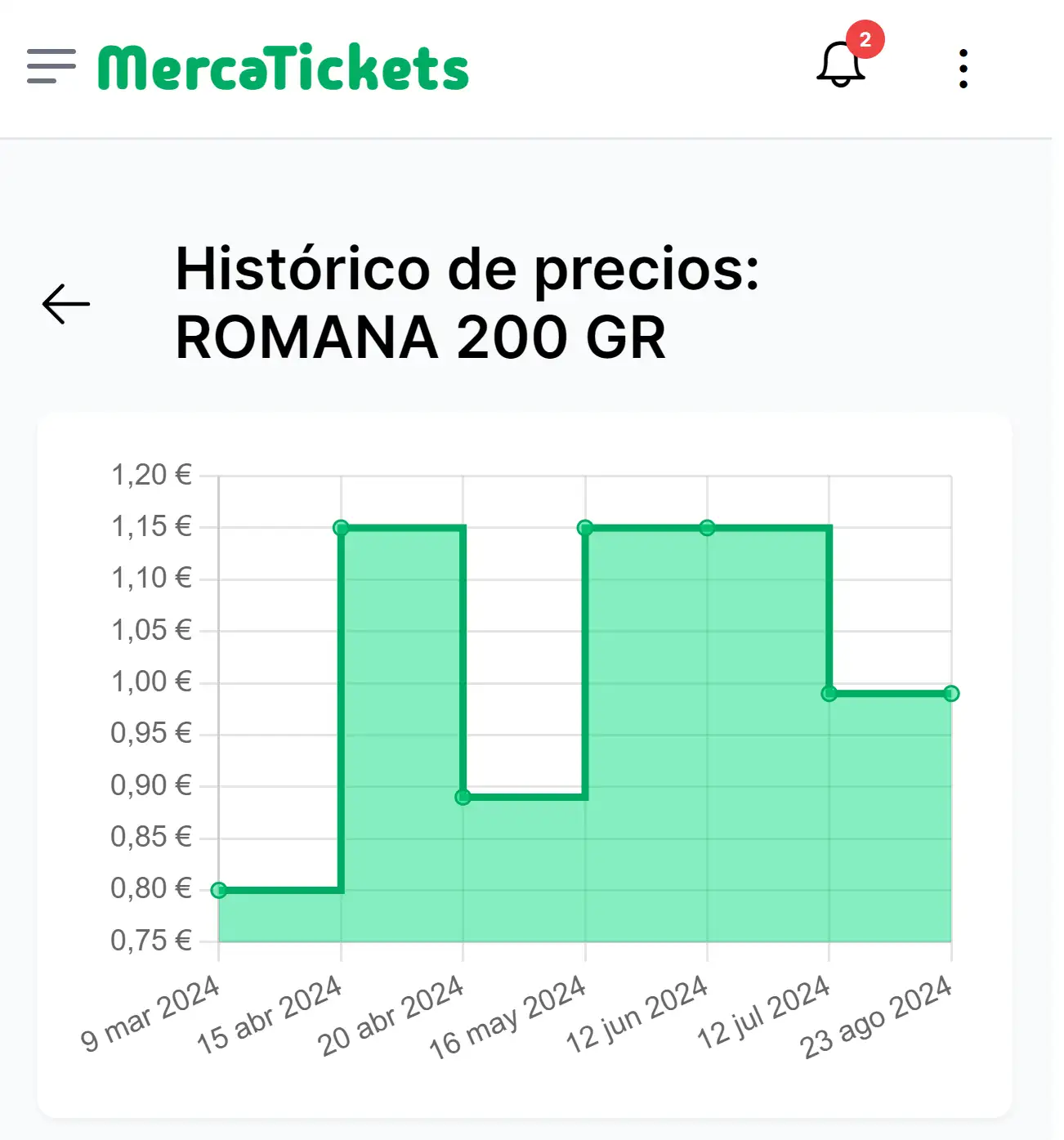
Task: Go back using the back arrow
Action: (x=66, y=303)
